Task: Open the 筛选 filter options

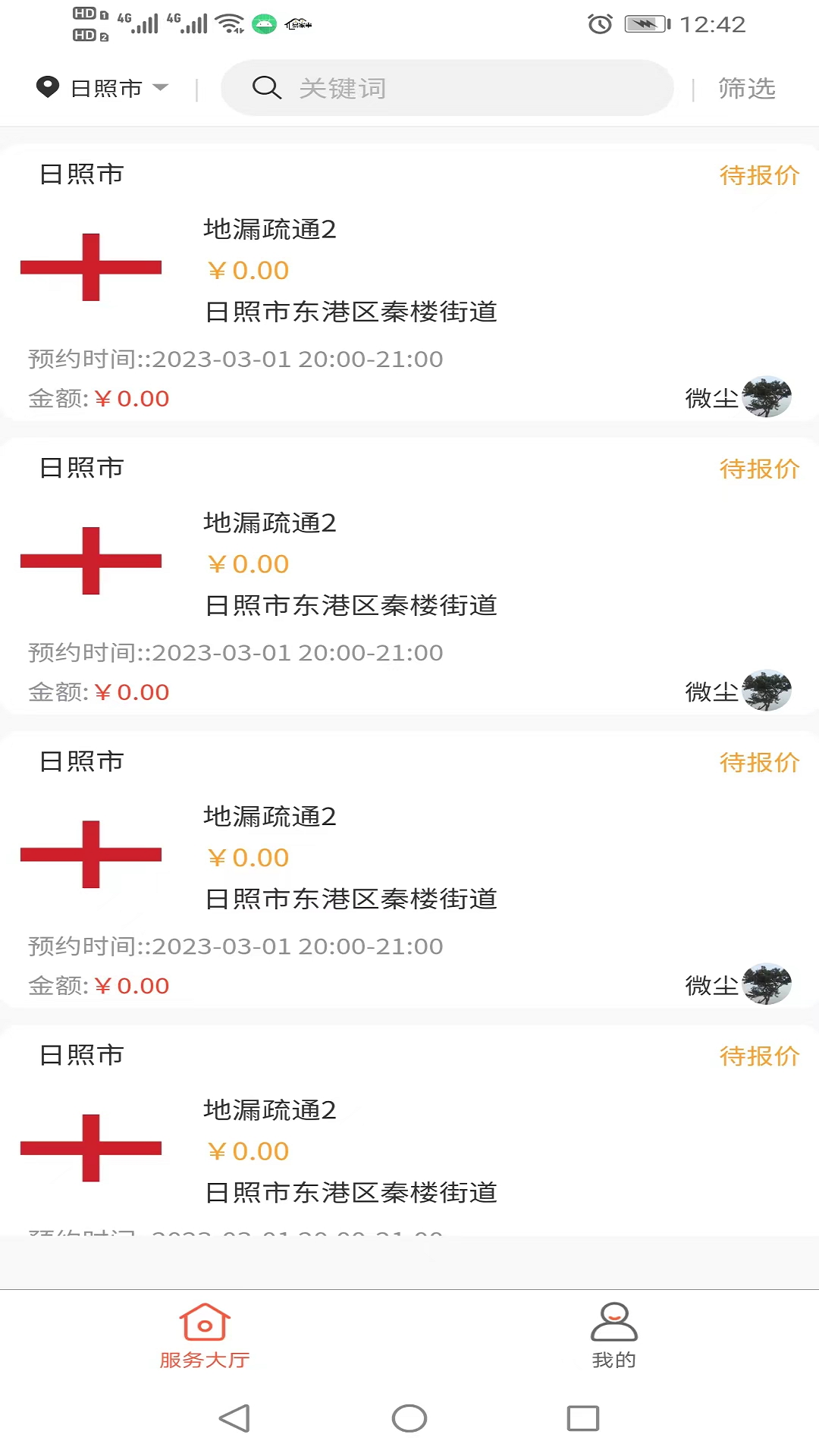Action: (x=746, y=88)
